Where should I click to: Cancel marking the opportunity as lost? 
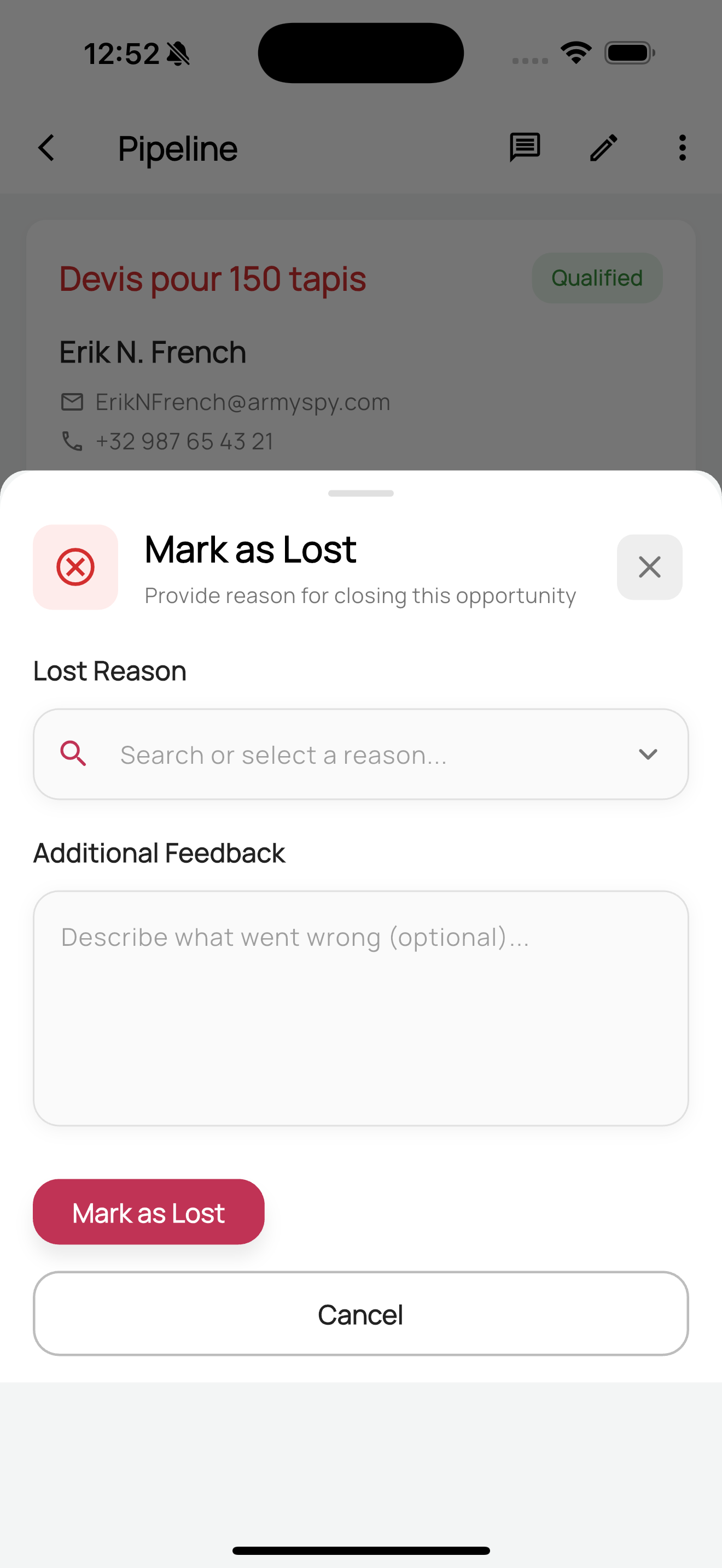[x=360, y=1314]
